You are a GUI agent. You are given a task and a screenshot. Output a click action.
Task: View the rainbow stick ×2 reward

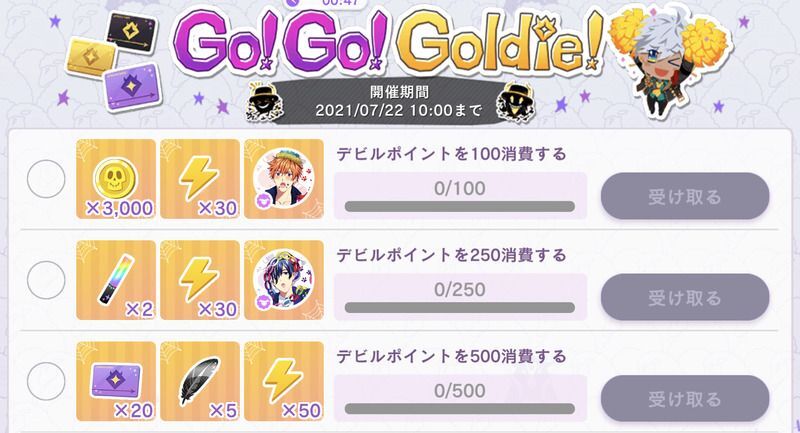115,279
